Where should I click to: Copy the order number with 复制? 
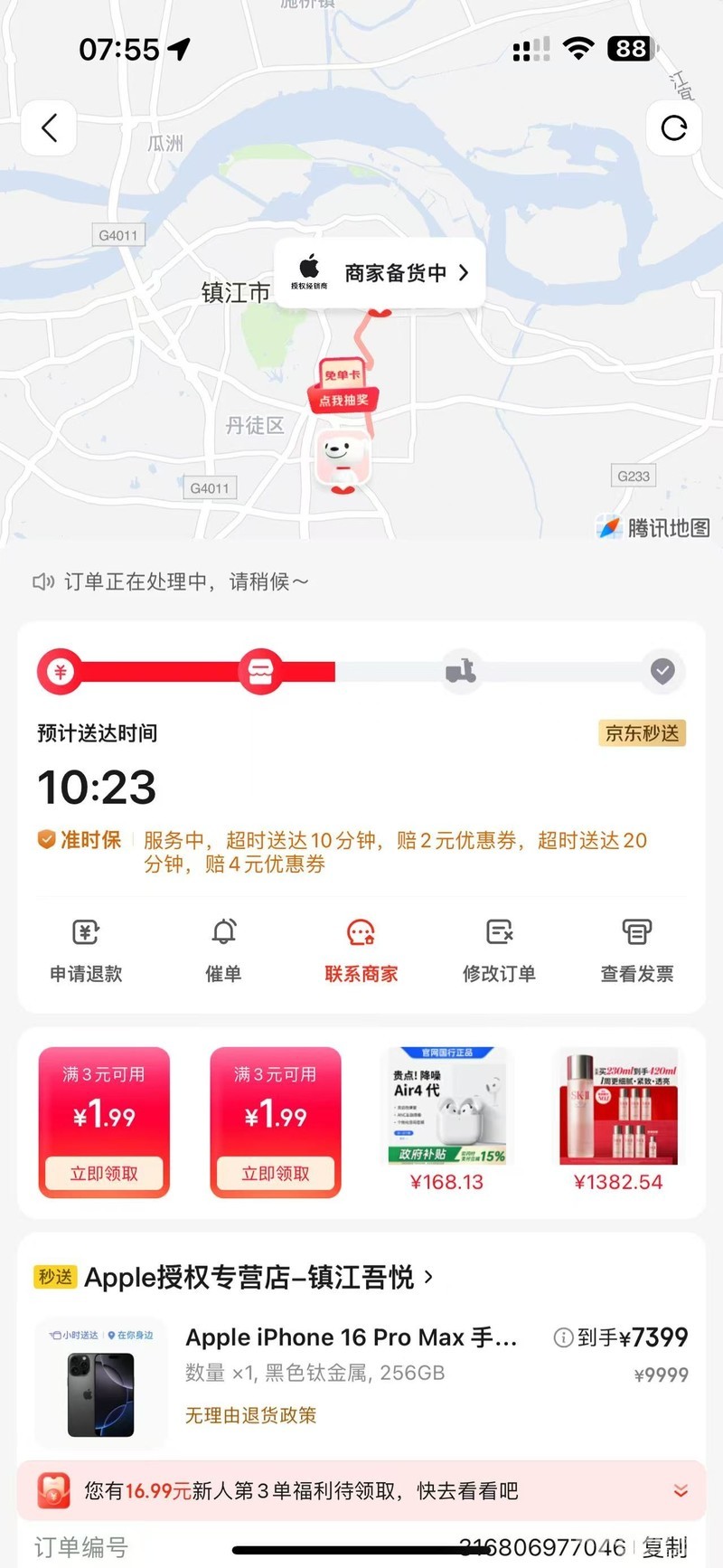click(664, 1547)
